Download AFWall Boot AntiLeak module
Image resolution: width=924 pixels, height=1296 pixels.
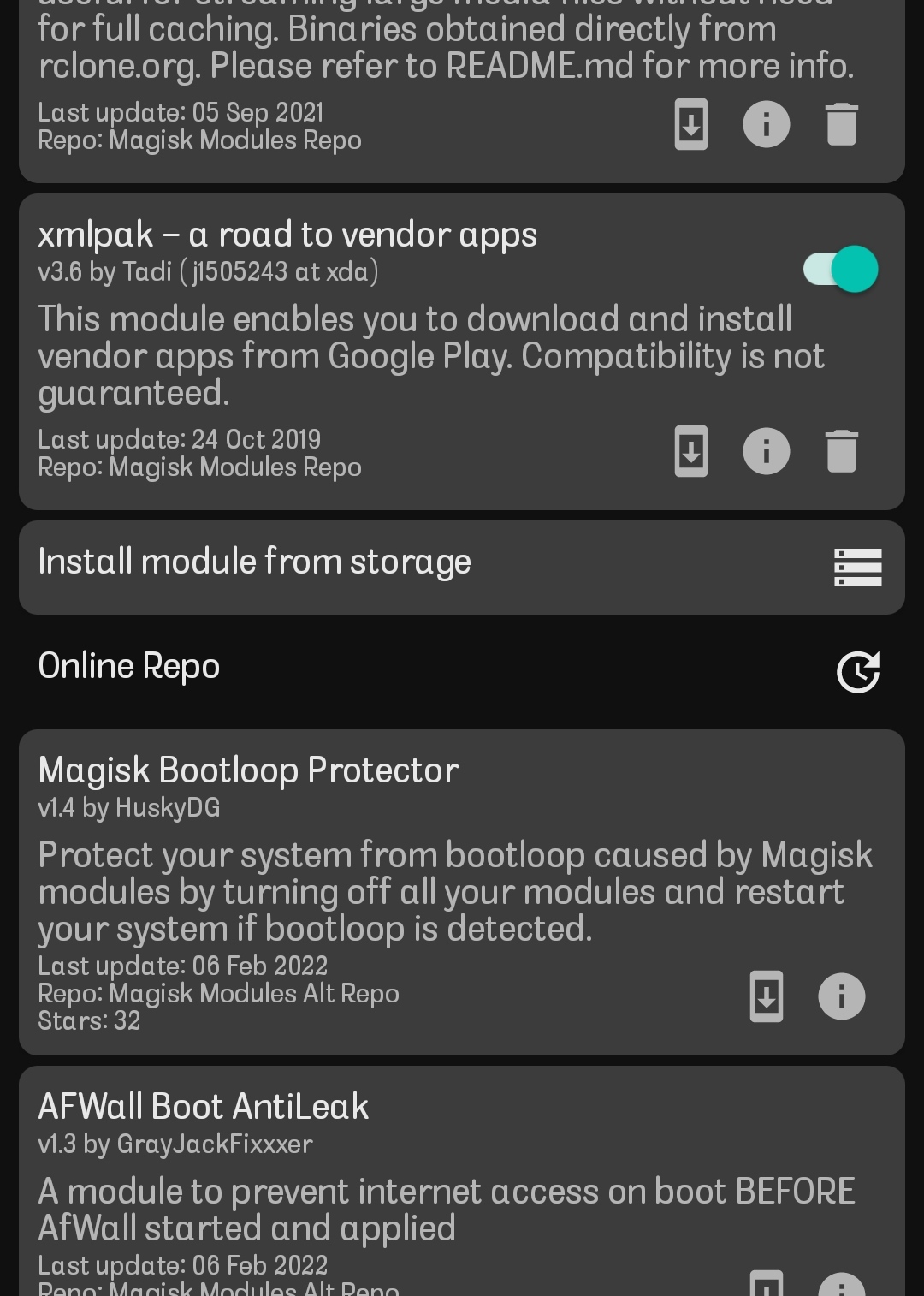pos(767,1284)
